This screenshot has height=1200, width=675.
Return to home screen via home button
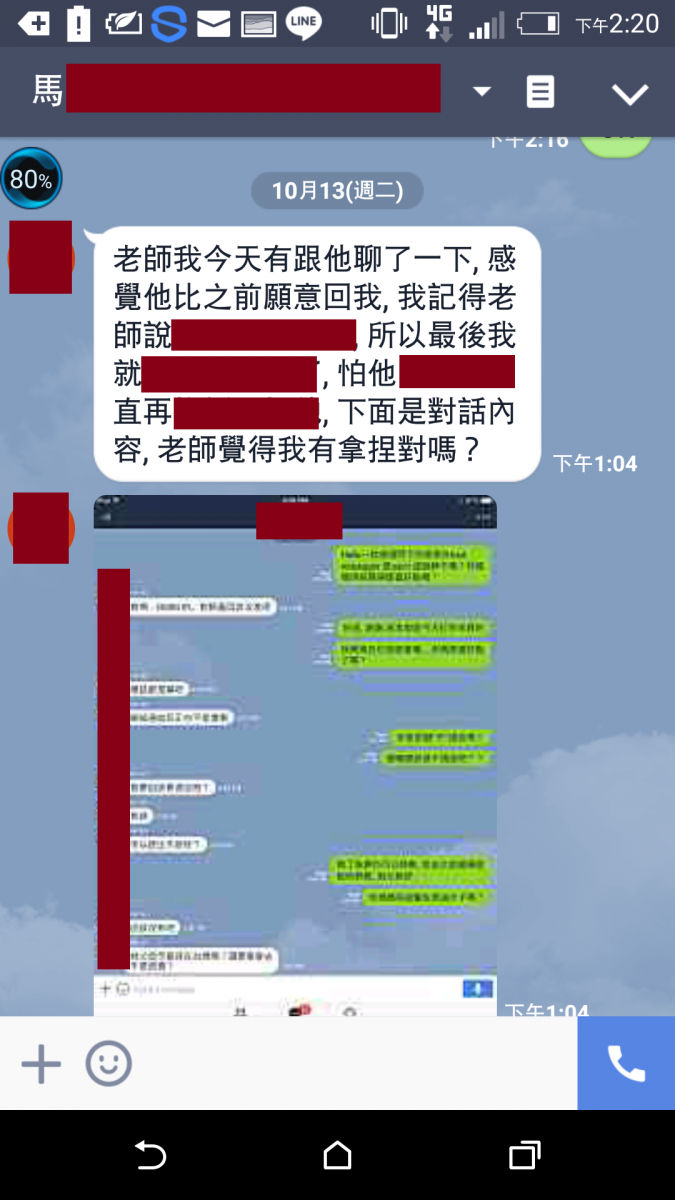(x=337, y=1155)
